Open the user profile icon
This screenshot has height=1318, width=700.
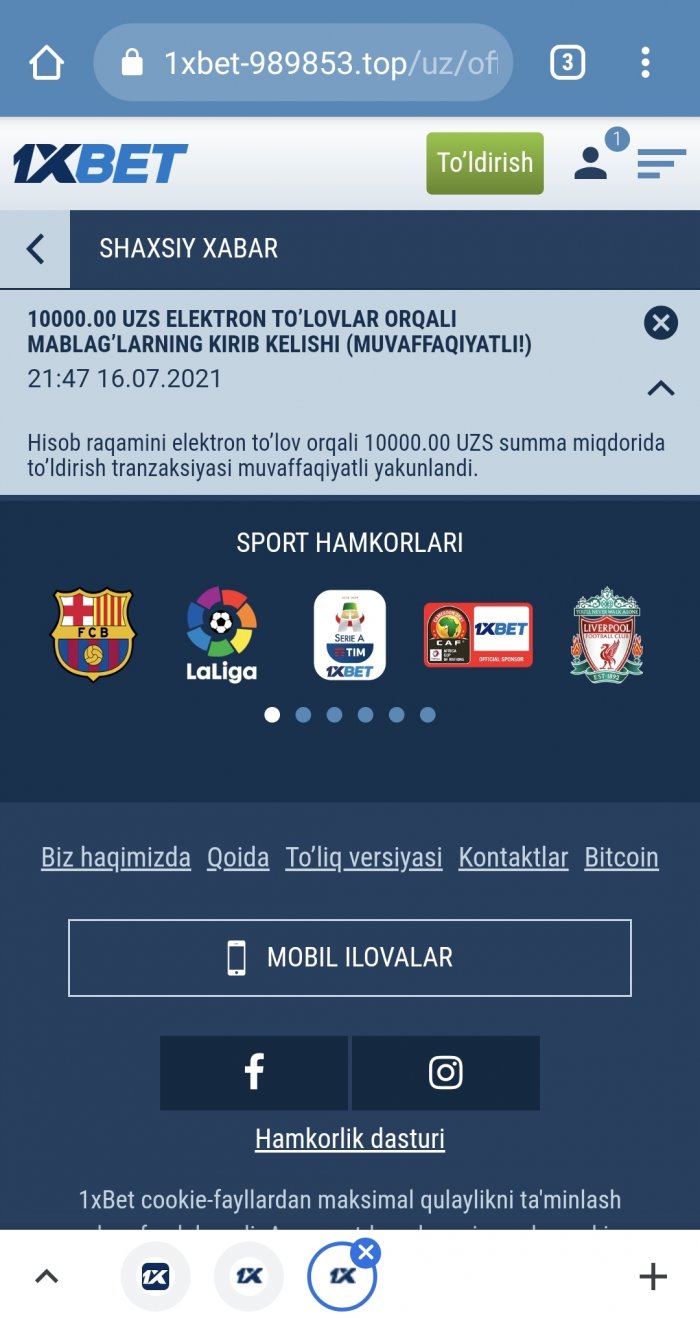point(592,162)
